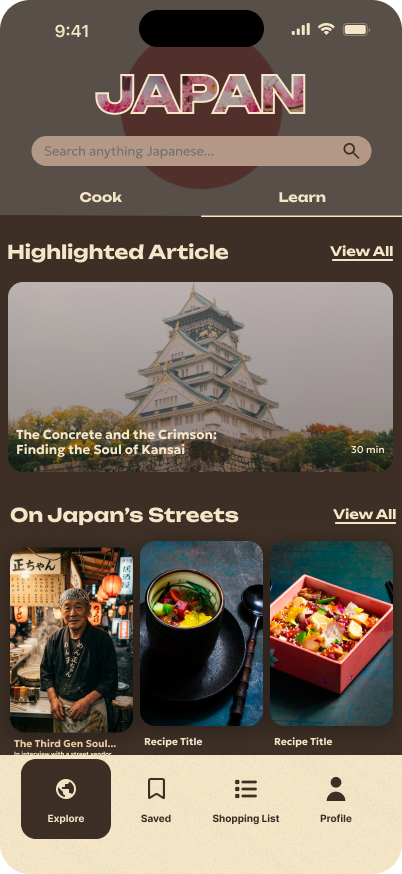Select the Learn tab

[302, 197]
